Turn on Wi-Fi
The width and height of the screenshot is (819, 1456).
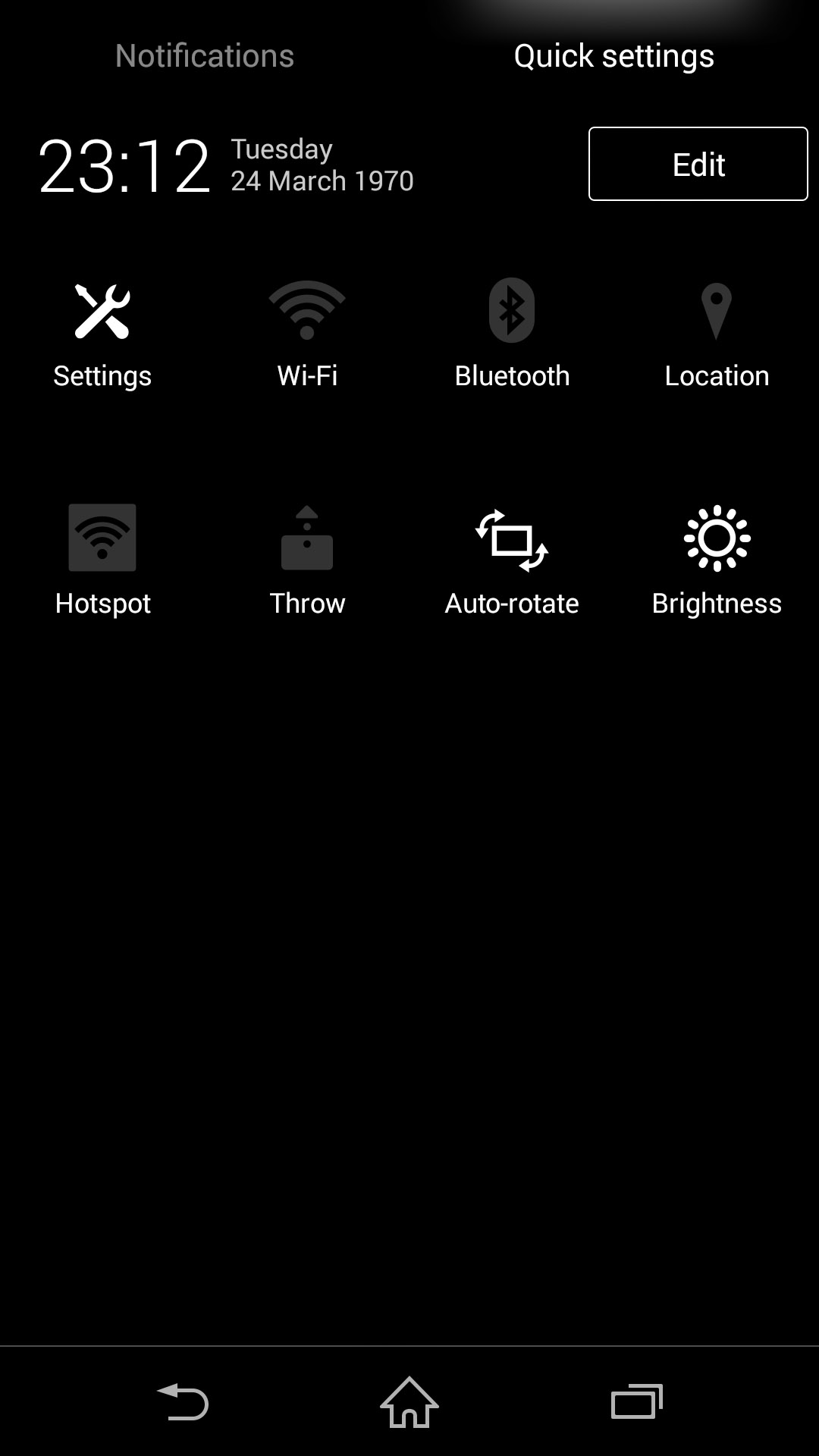click(x=307, y=334)
